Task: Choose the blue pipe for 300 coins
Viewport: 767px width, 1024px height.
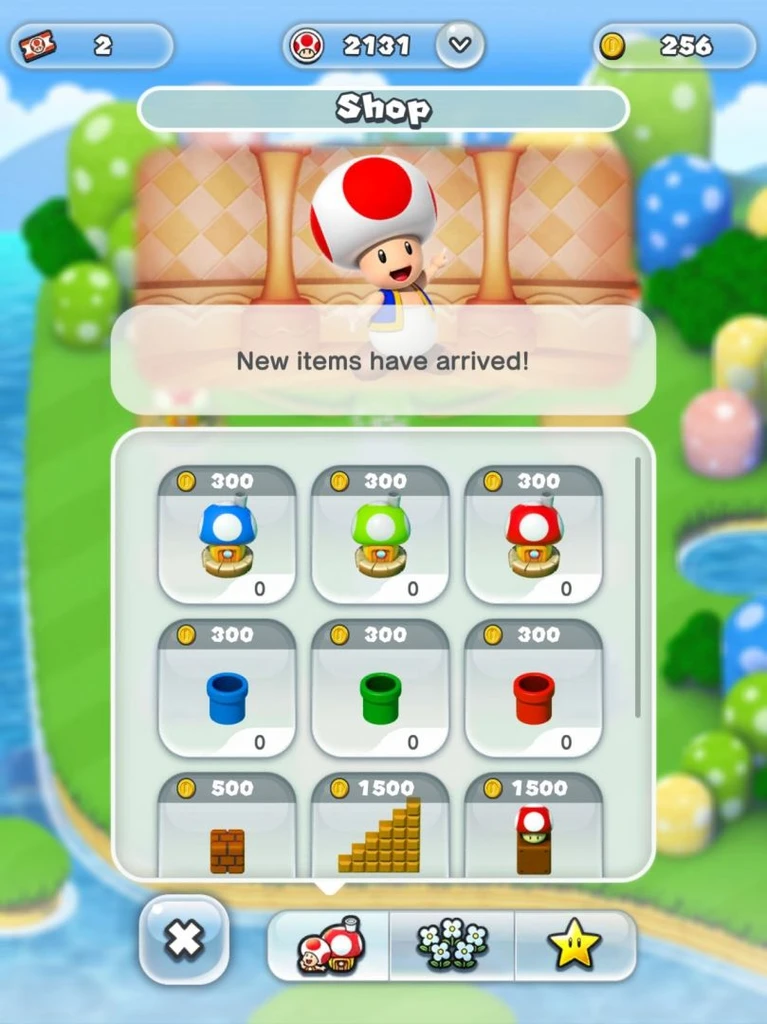Action: pyautogui.click(x=227, y=688)
